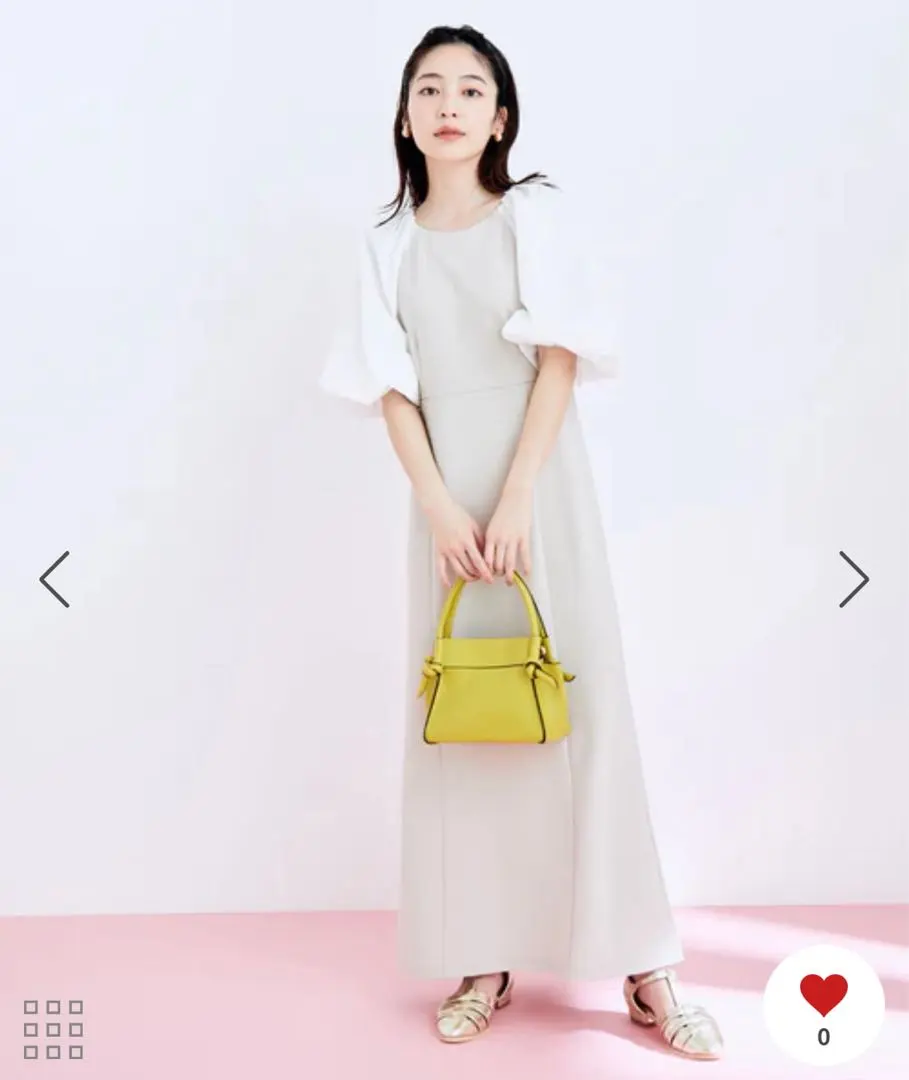
Task: Add item to favorites with heart
Action: pos(823,996)
